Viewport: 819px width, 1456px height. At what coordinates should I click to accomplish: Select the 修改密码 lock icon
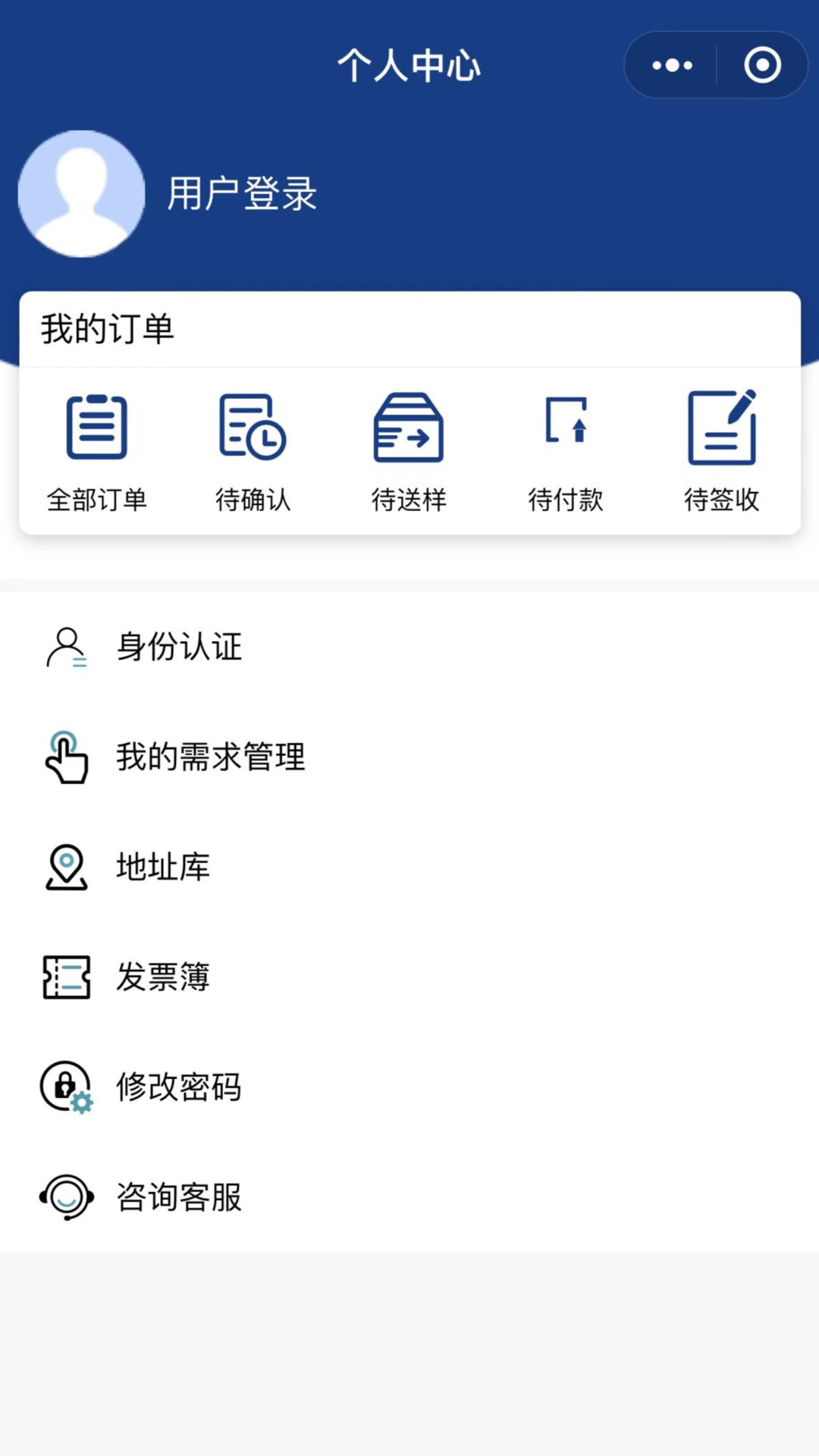pyautogui.click(x=67, y=1087)
